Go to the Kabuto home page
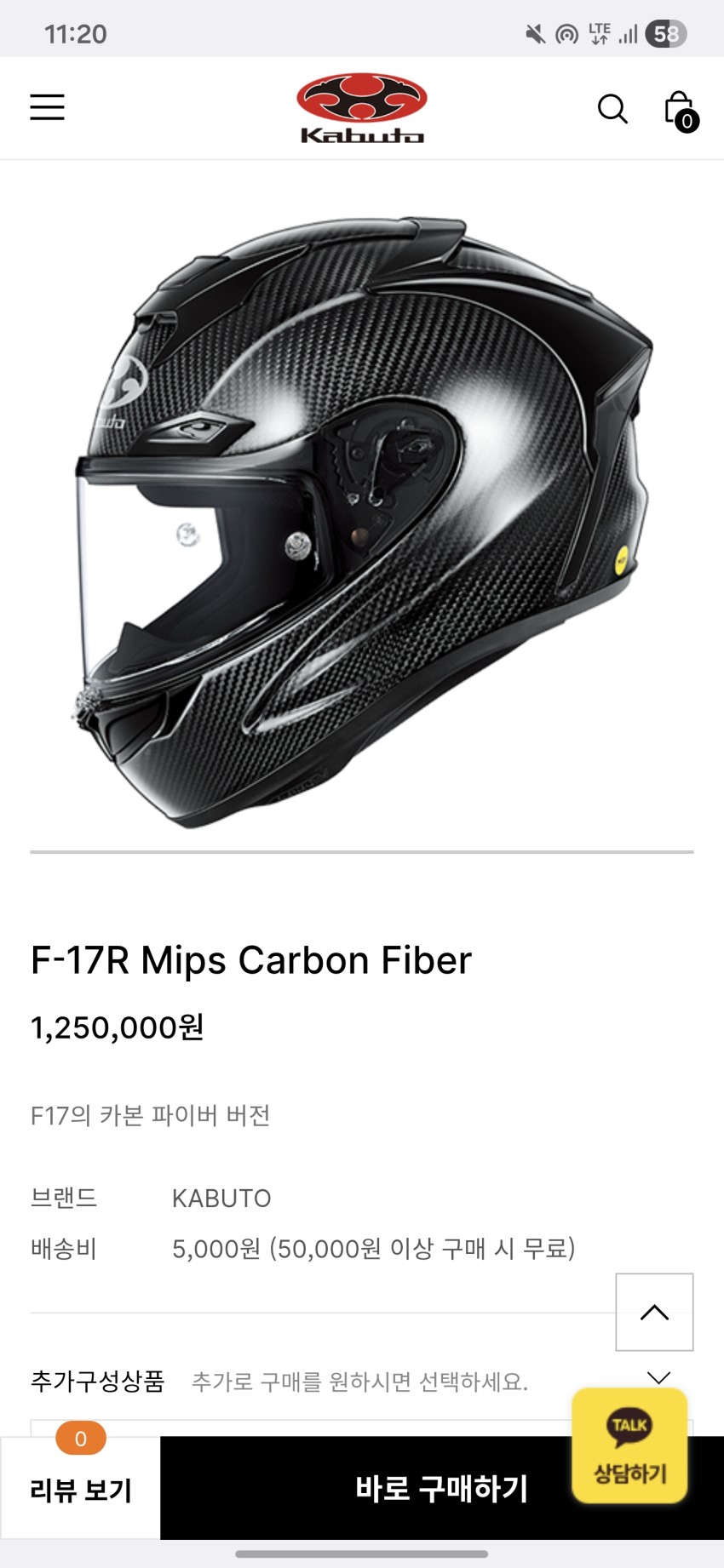The width and height of the screenshot is (724, 1568). point(362,108)
